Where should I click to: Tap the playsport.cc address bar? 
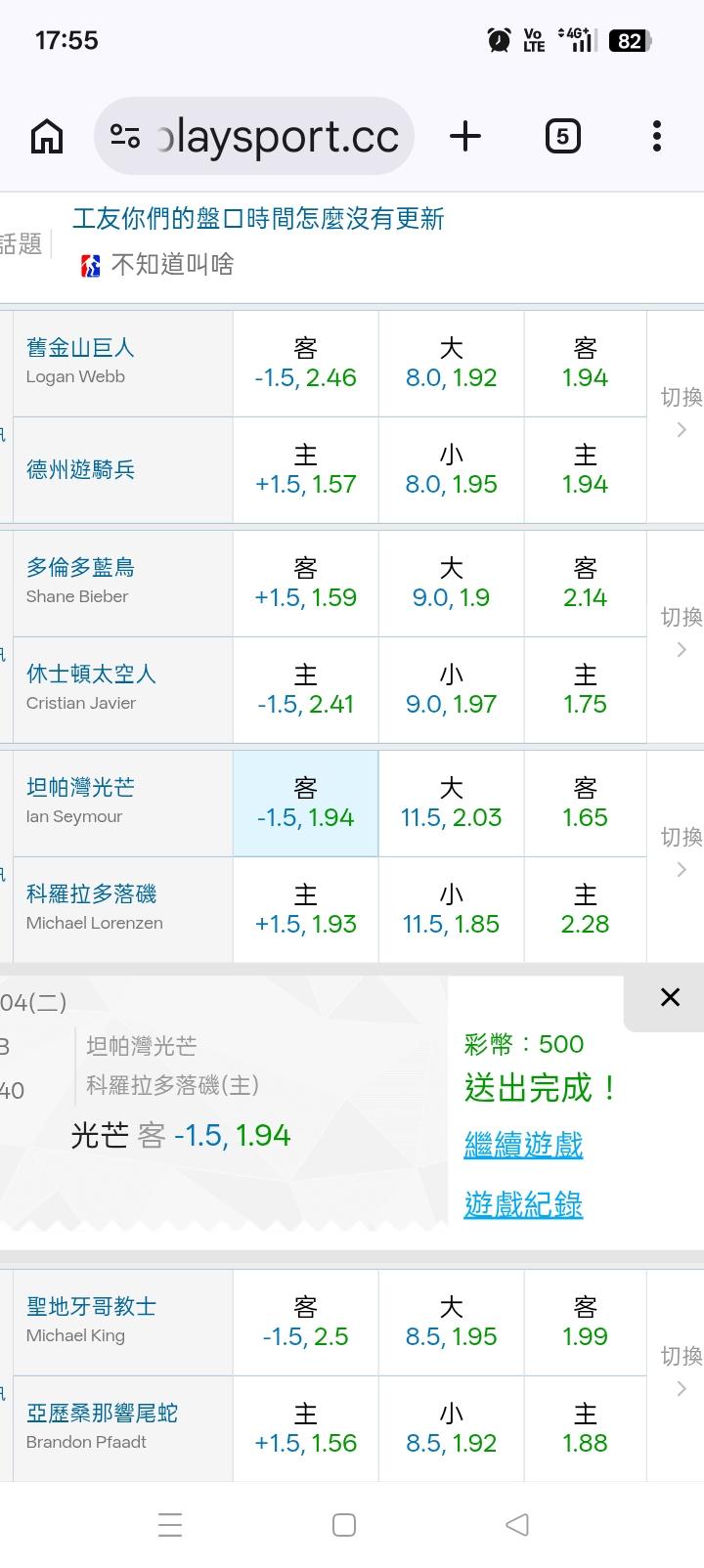point(254,136)
